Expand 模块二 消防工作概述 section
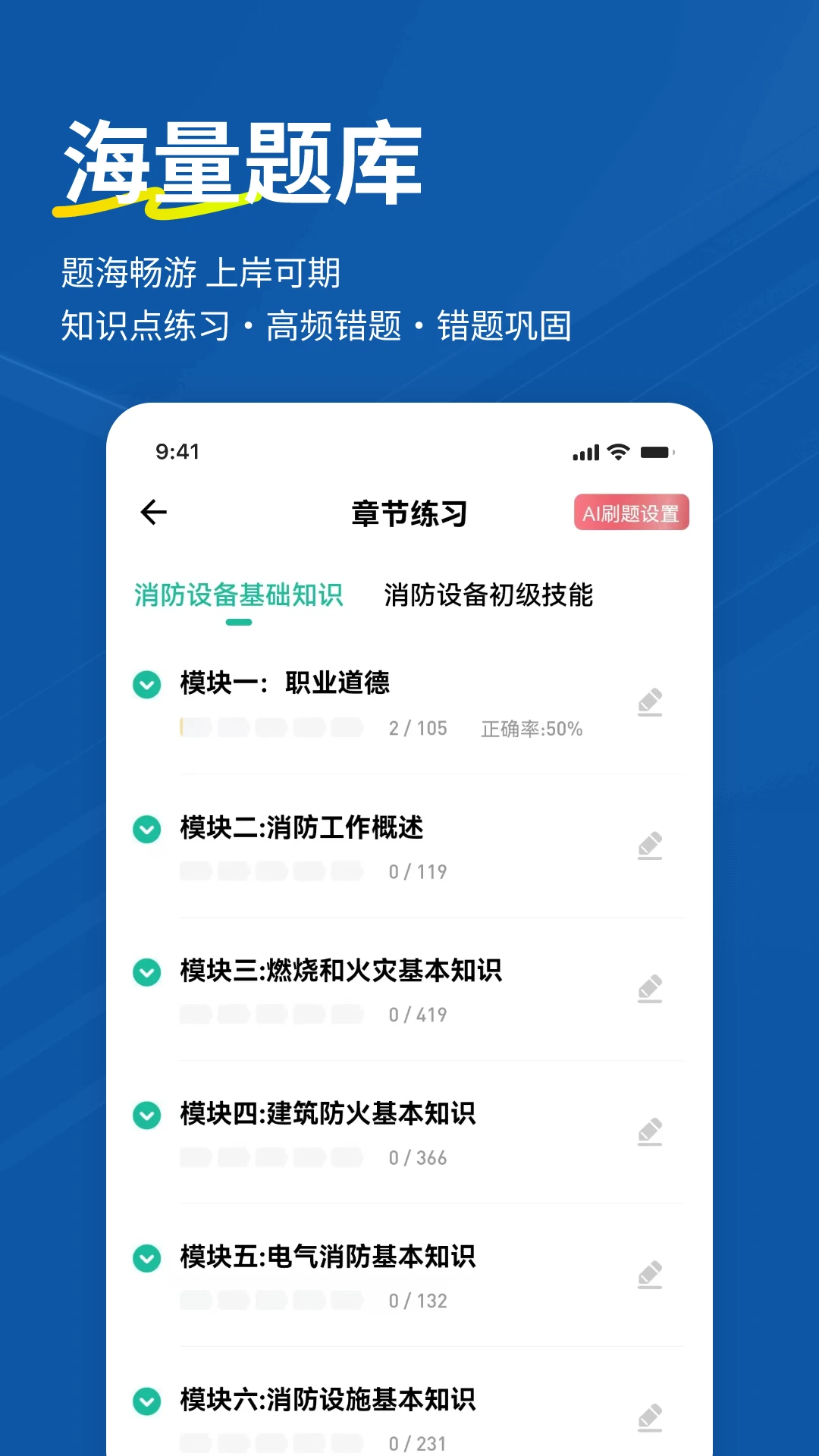 [x=146, y=829]
